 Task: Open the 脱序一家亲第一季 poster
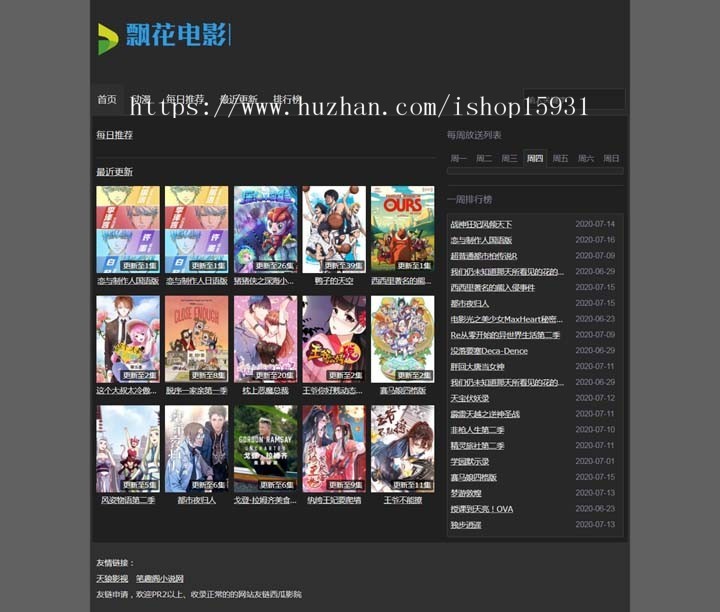[196, 338]
